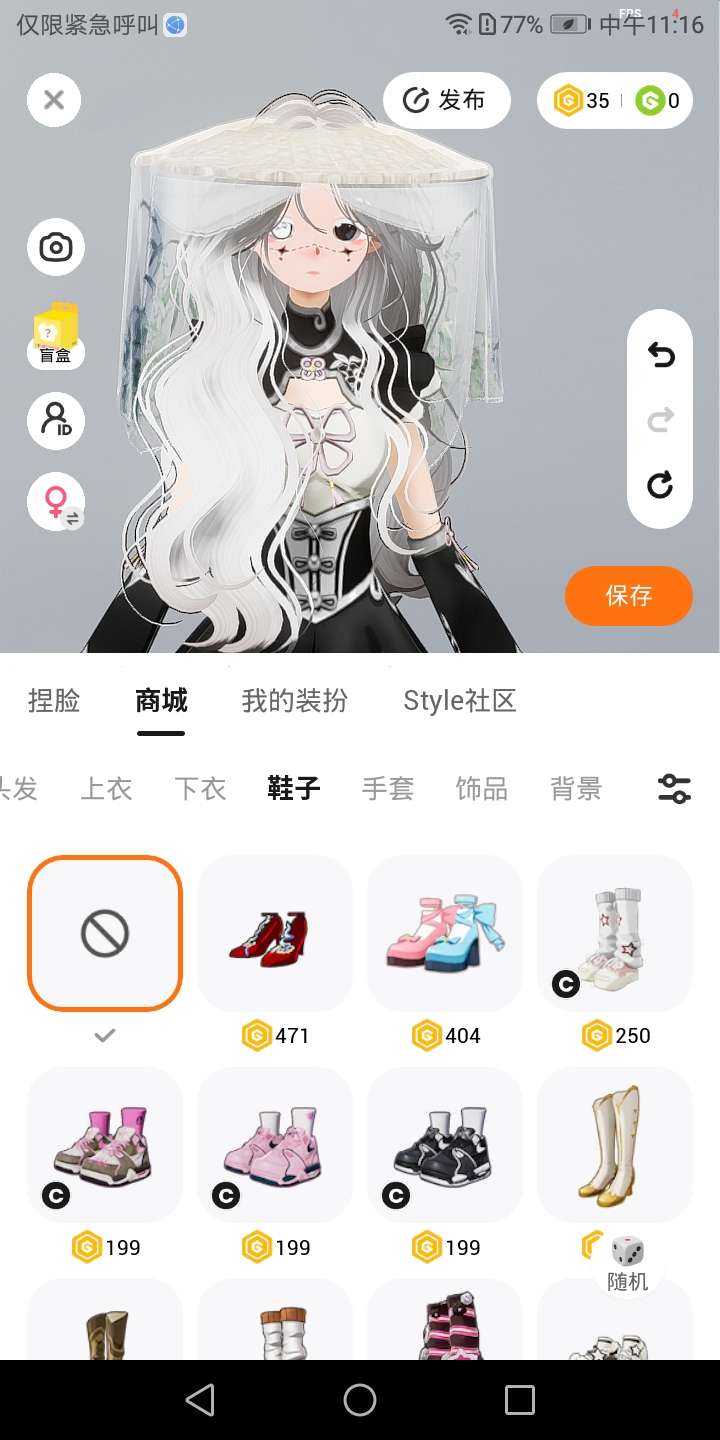Viewport: 720px width, 1440px height.
Task: Open the avatar ID icon
Action: [56, 420]
